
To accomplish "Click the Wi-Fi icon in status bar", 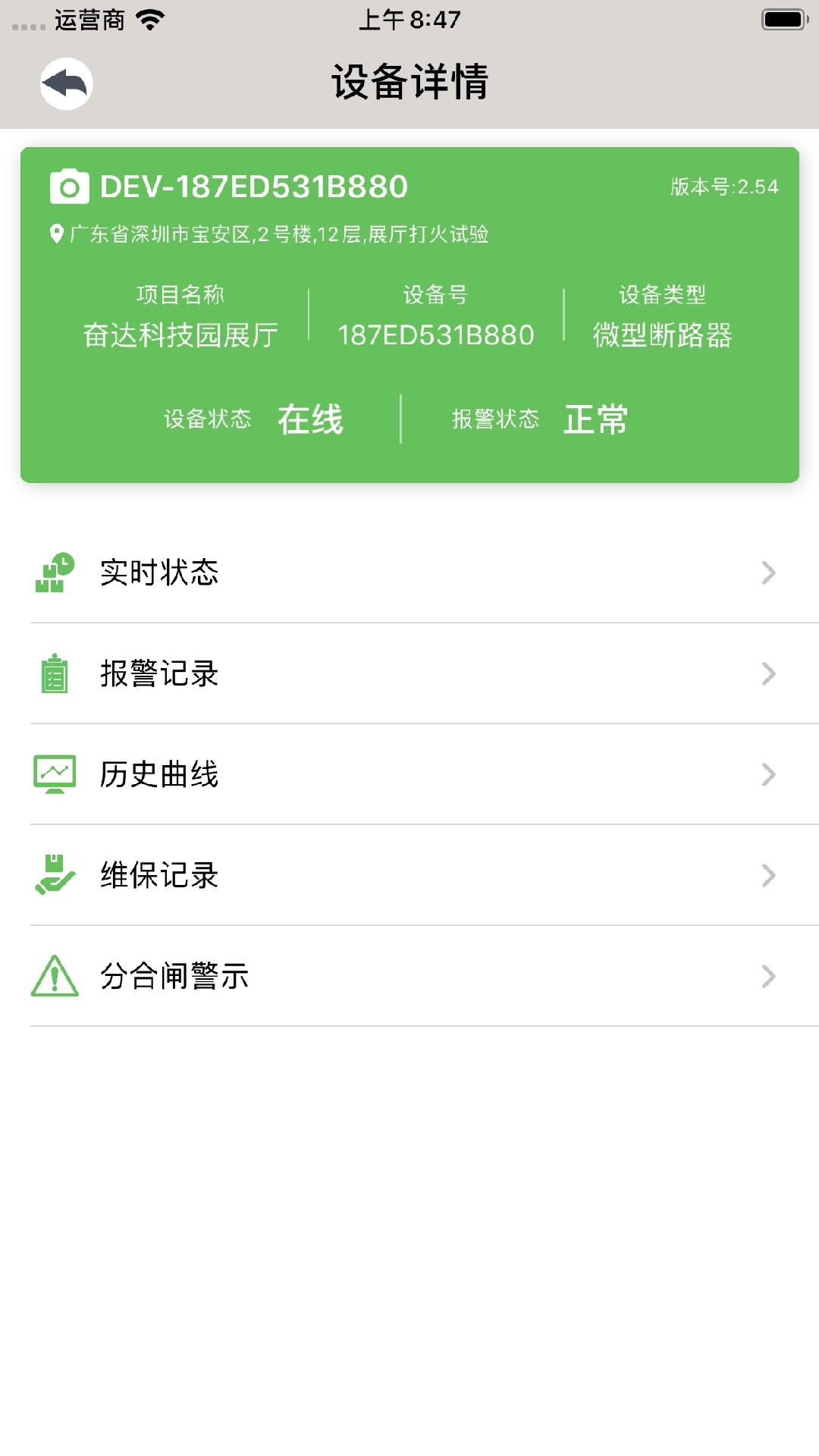I will tap(151, 20).
